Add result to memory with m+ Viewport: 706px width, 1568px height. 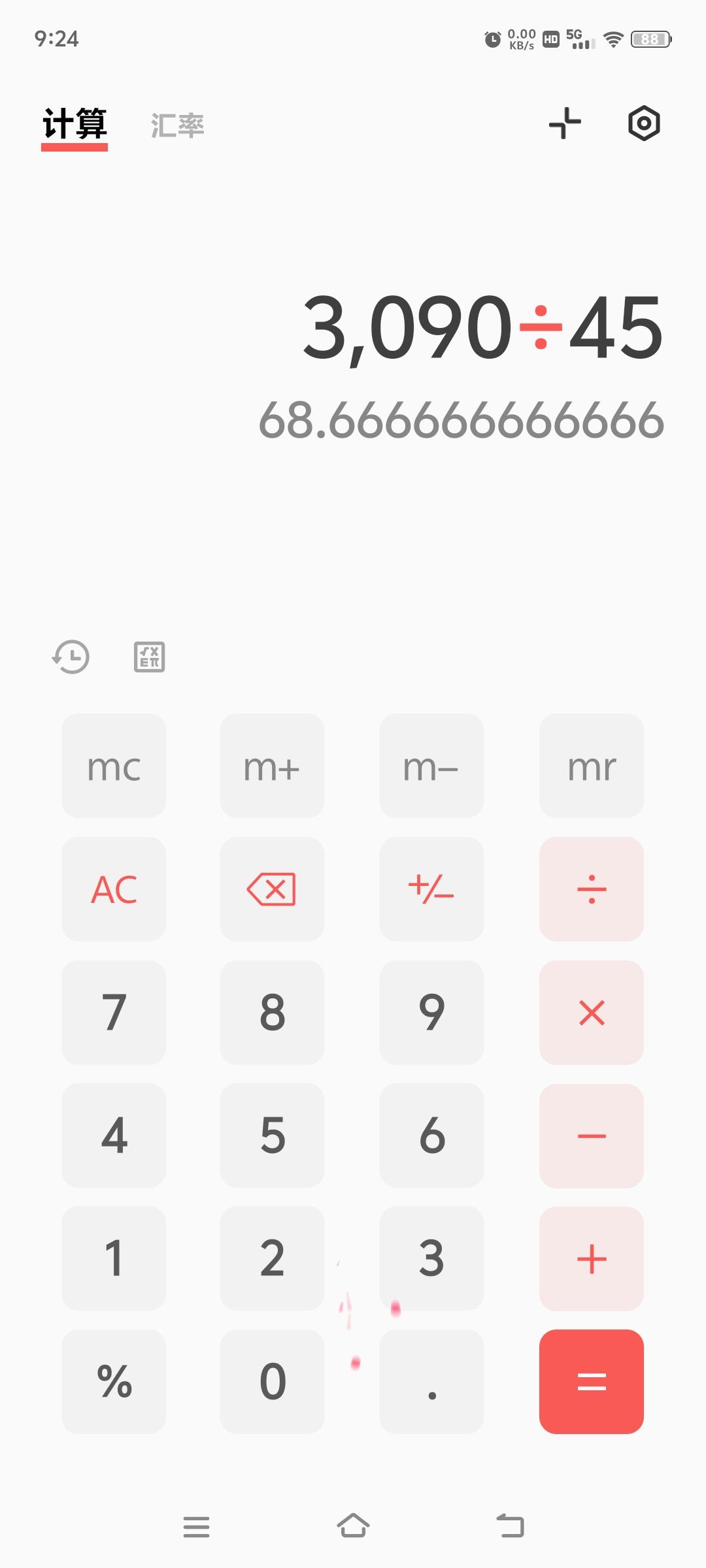coord(272,766)
